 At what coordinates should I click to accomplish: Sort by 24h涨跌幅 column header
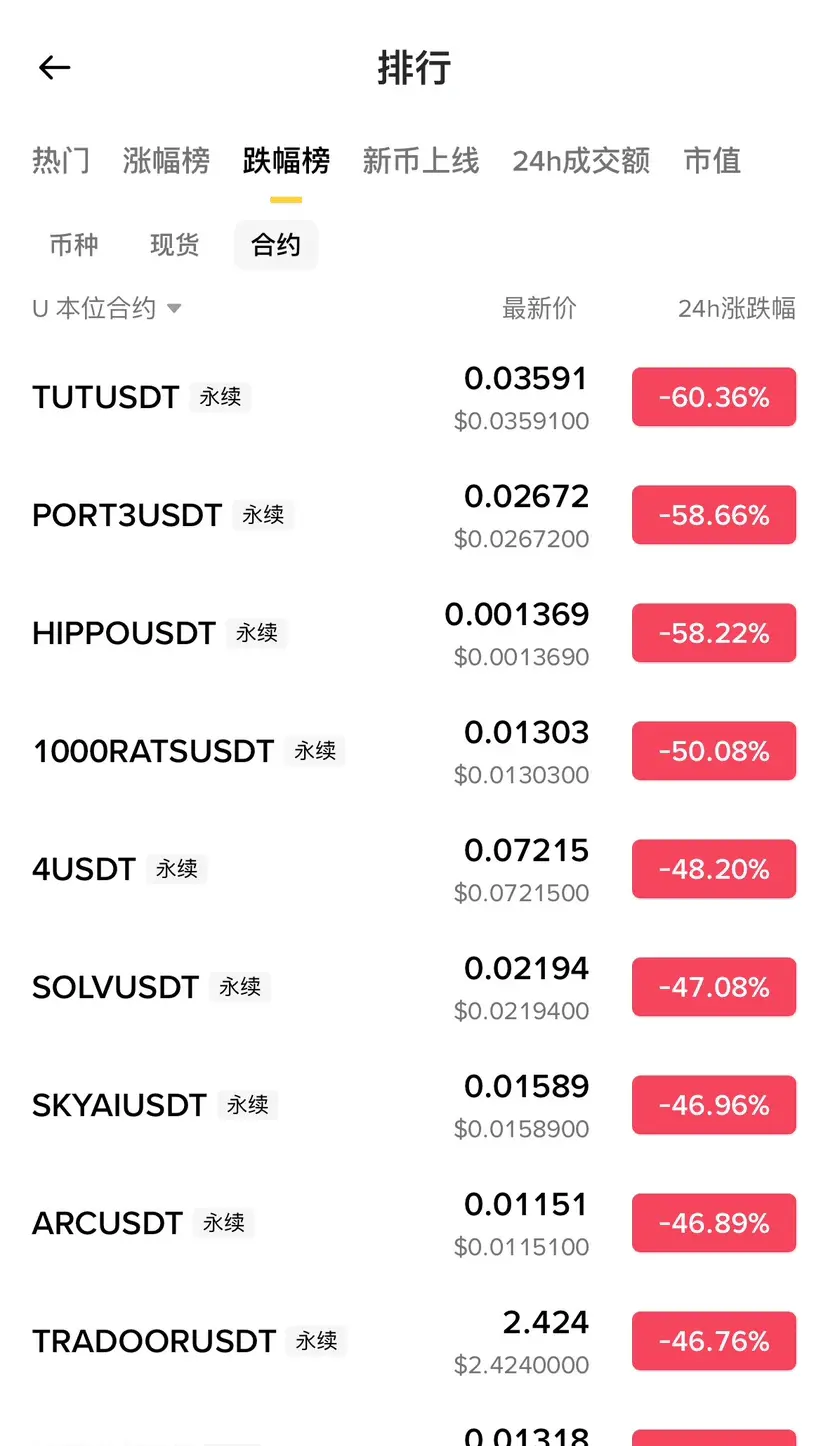(x=736, y=309)
